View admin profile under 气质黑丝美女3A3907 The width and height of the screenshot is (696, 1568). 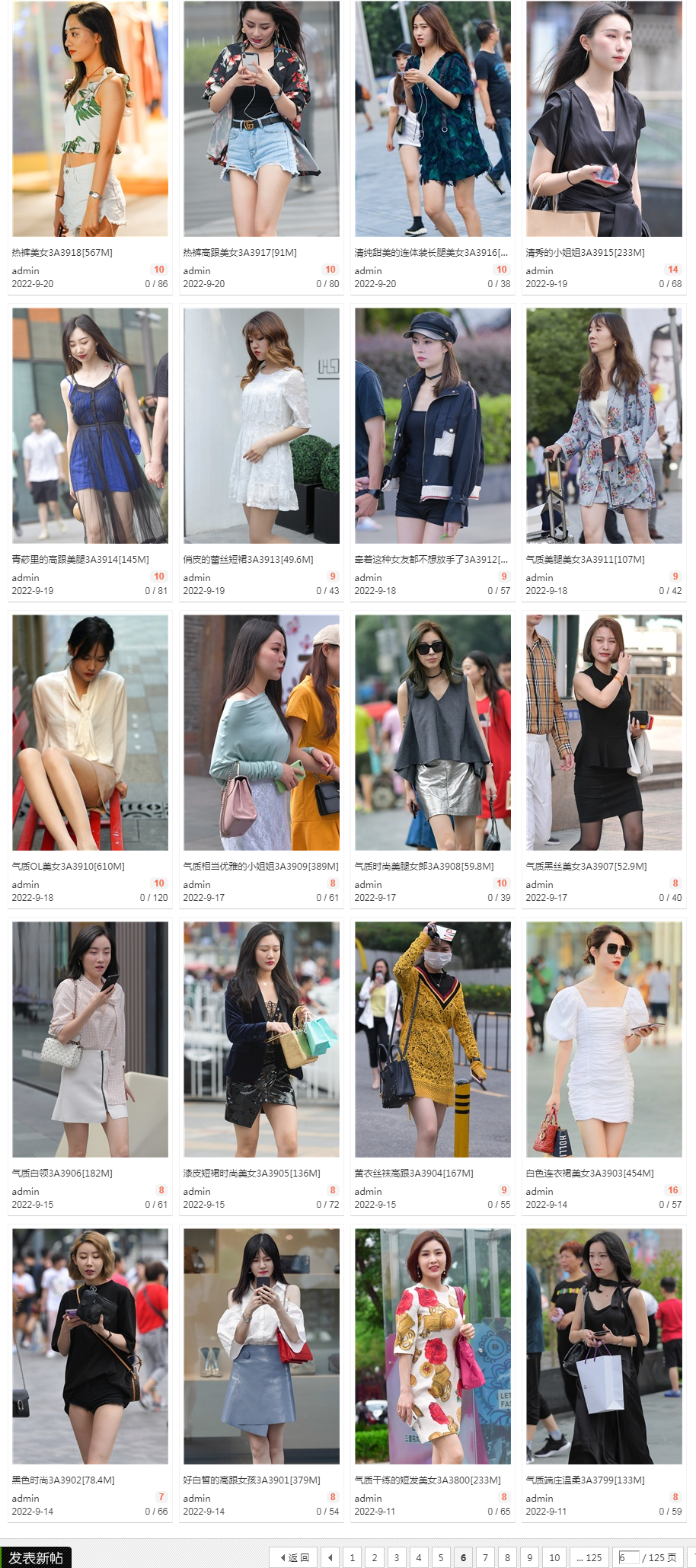539,885
